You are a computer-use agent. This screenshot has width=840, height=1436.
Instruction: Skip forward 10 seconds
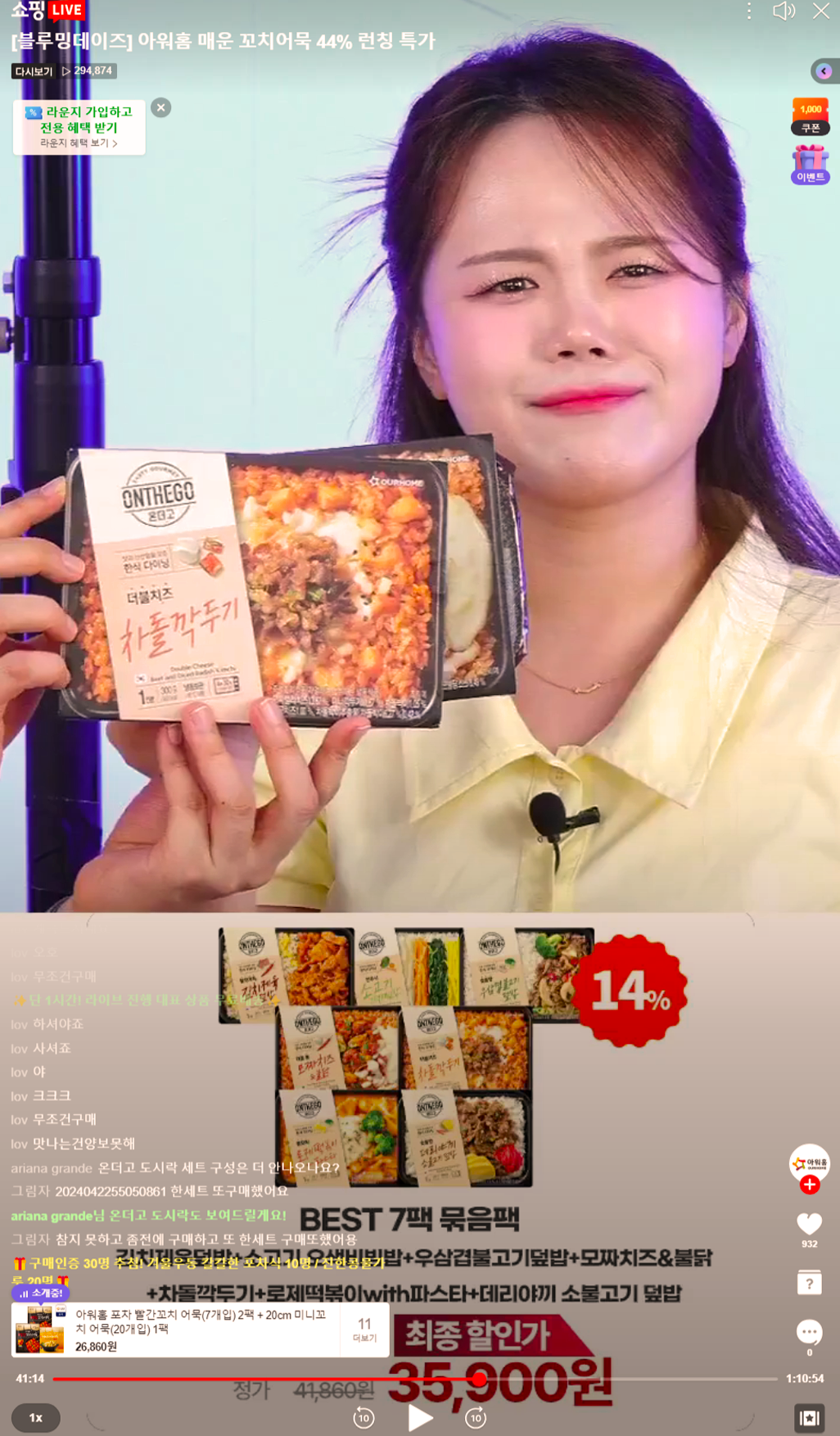pyautogui.click(x=476, y=1417)
